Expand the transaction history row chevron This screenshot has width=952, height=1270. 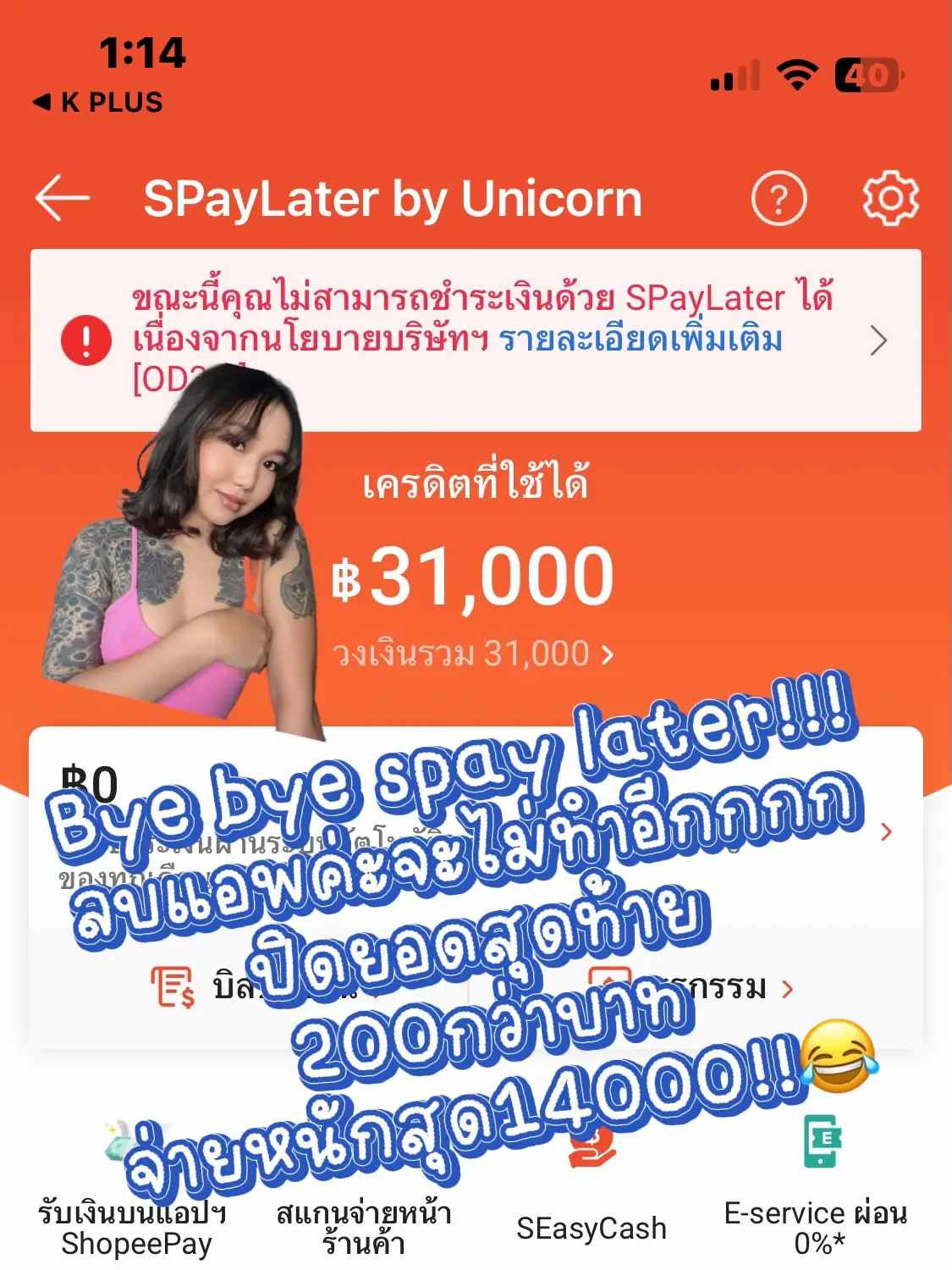point(787,988)
